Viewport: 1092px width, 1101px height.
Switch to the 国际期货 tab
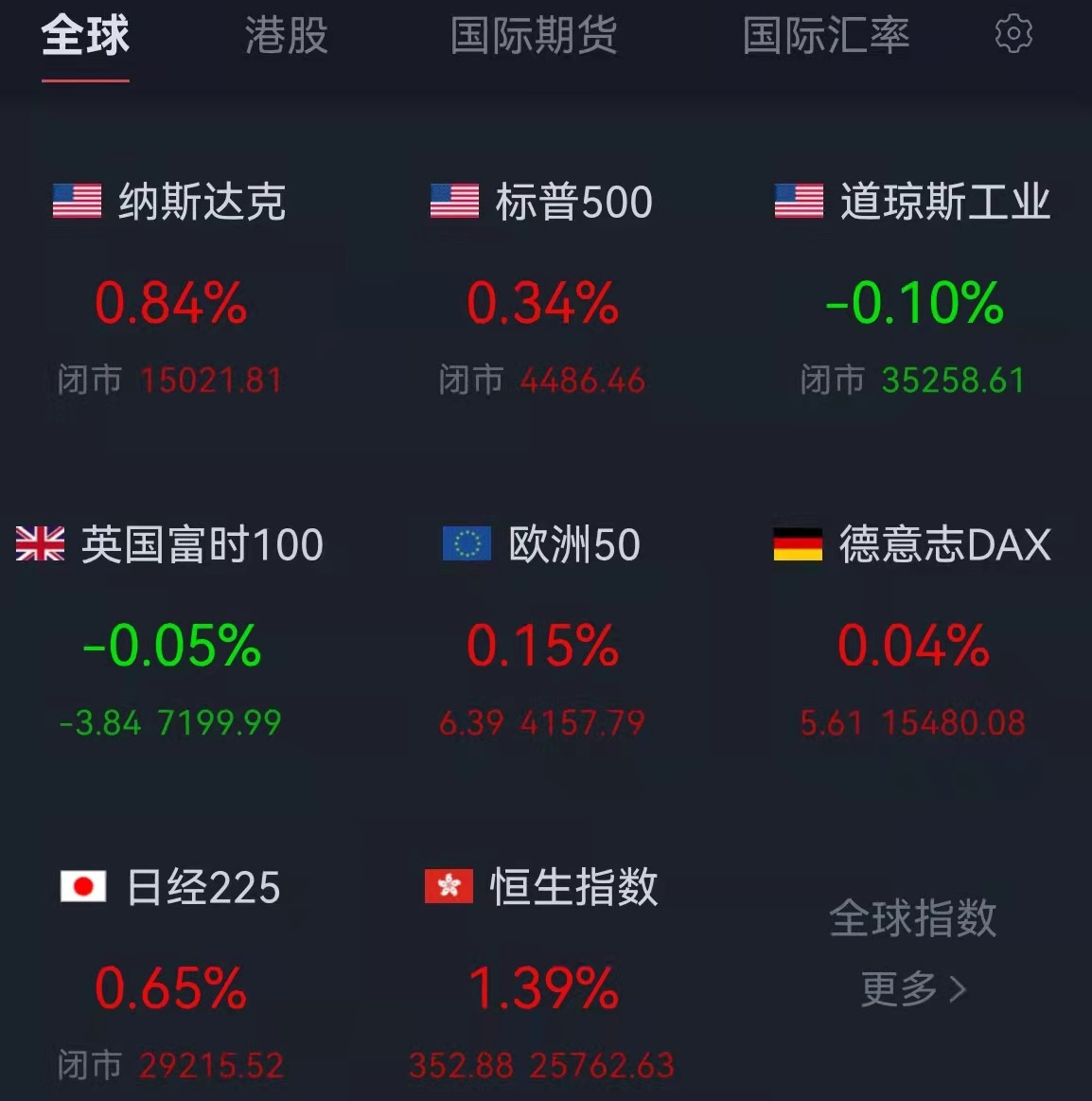(534, 36)
